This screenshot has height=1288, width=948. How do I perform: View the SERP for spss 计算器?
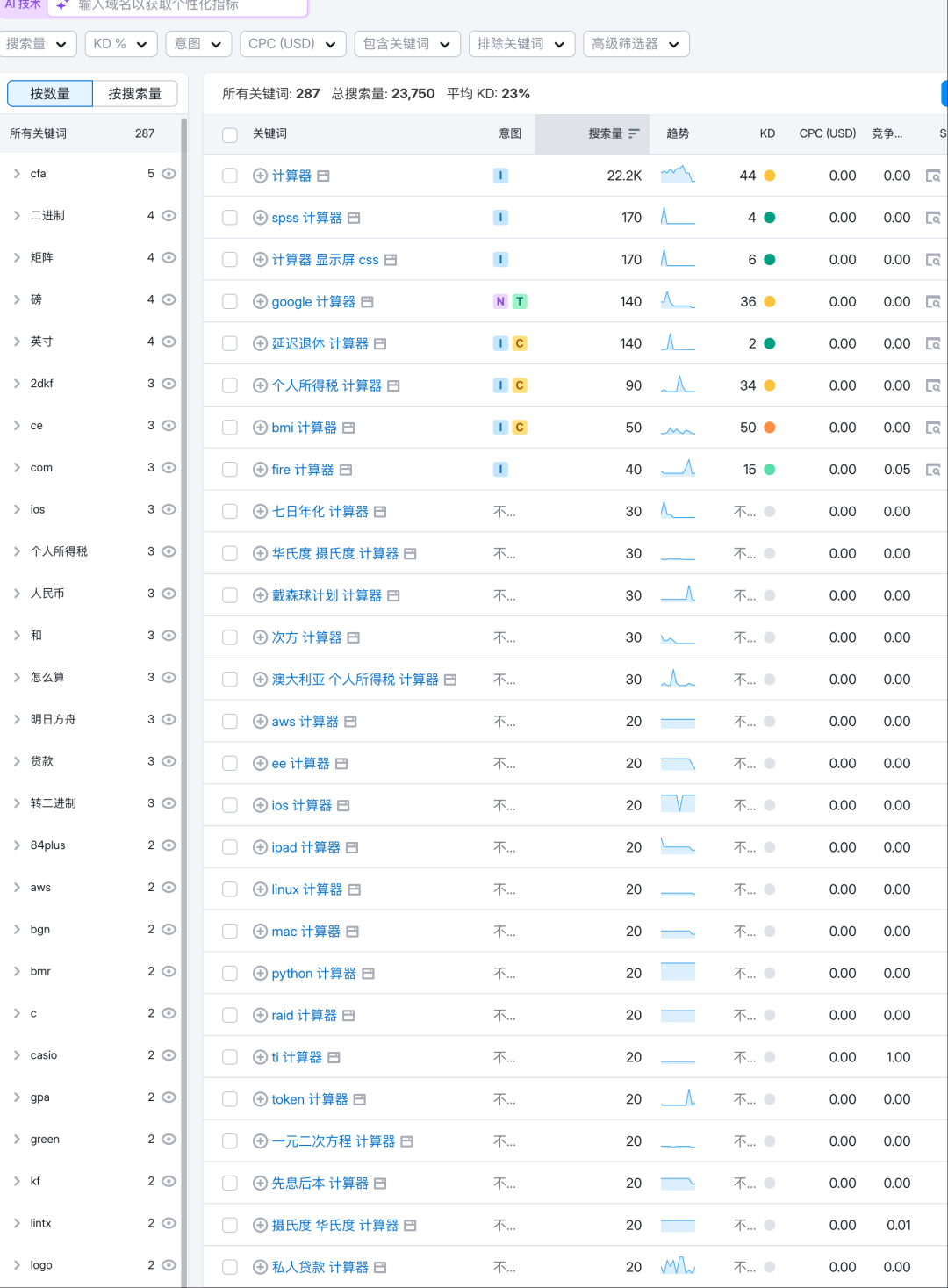933,218
